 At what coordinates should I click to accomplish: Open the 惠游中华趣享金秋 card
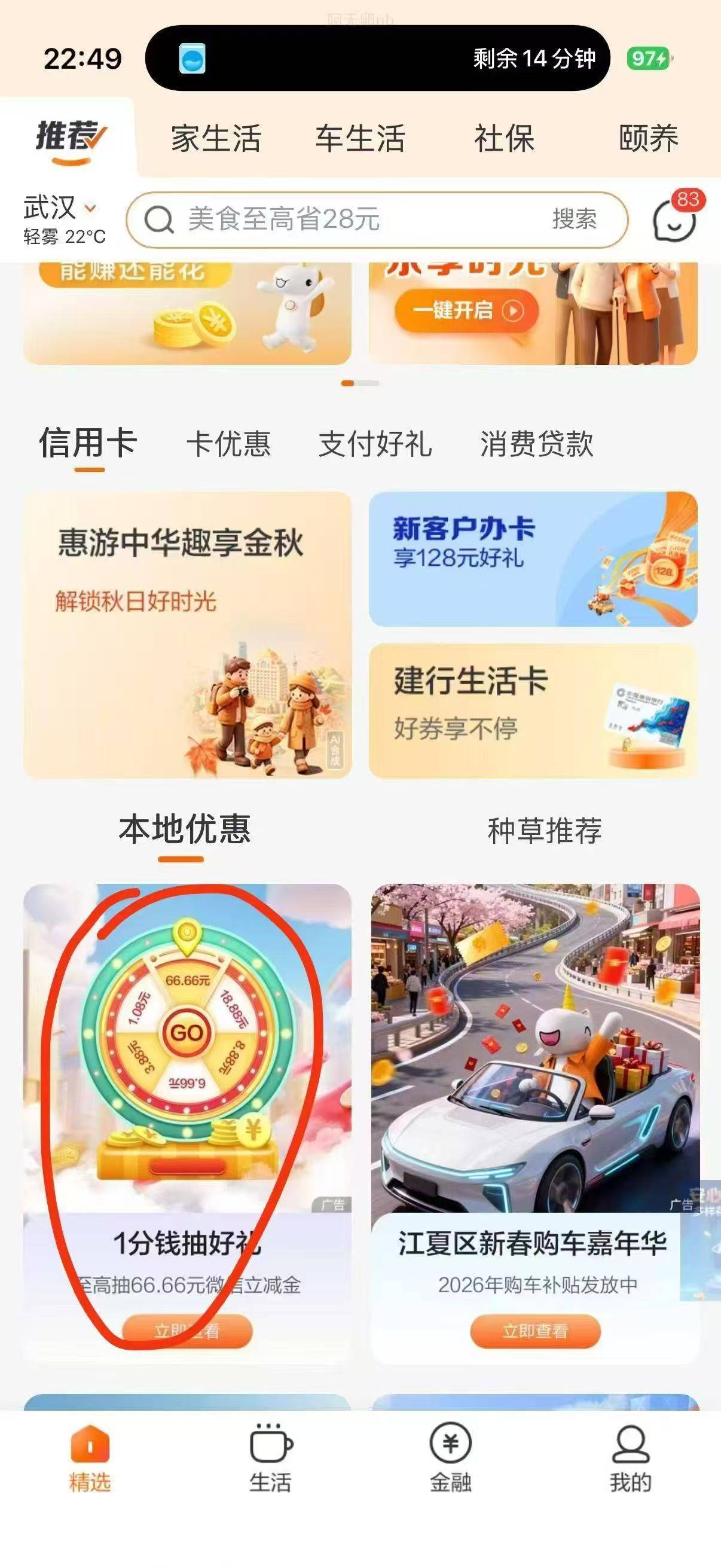coord(187,635)
